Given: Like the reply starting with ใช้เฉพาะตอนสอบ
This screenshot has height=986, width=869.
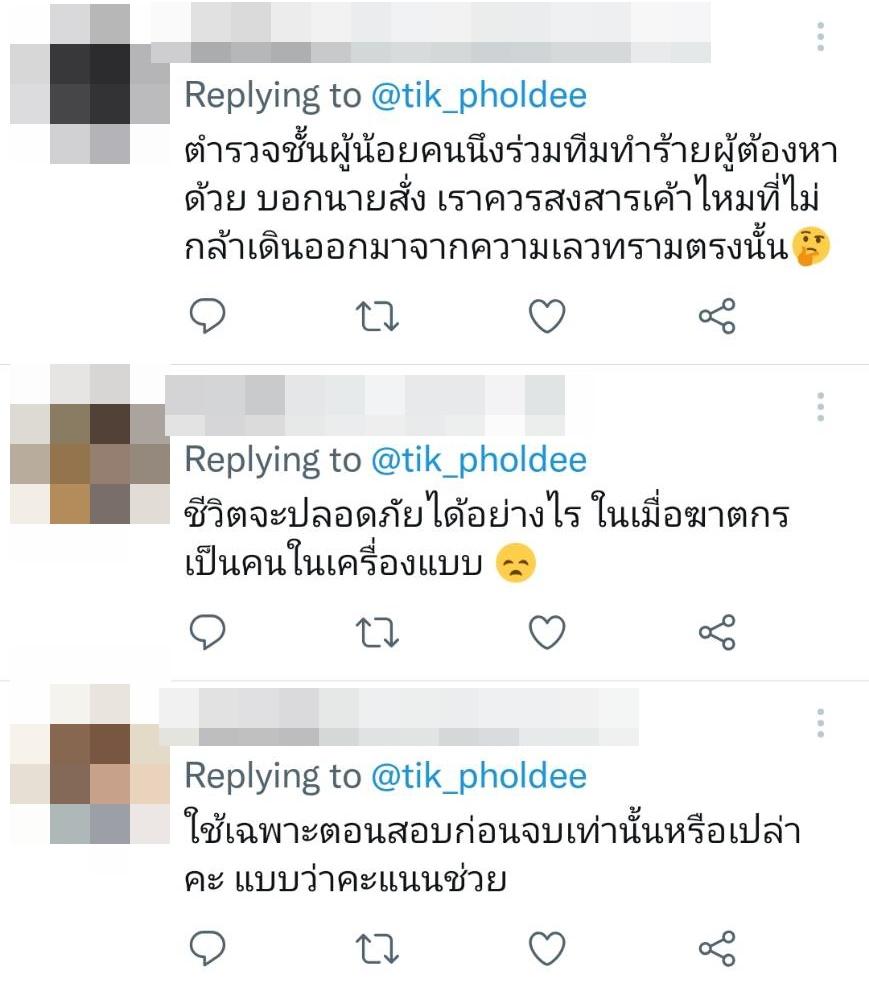Looking at the screenshot, I should [547, 948].
